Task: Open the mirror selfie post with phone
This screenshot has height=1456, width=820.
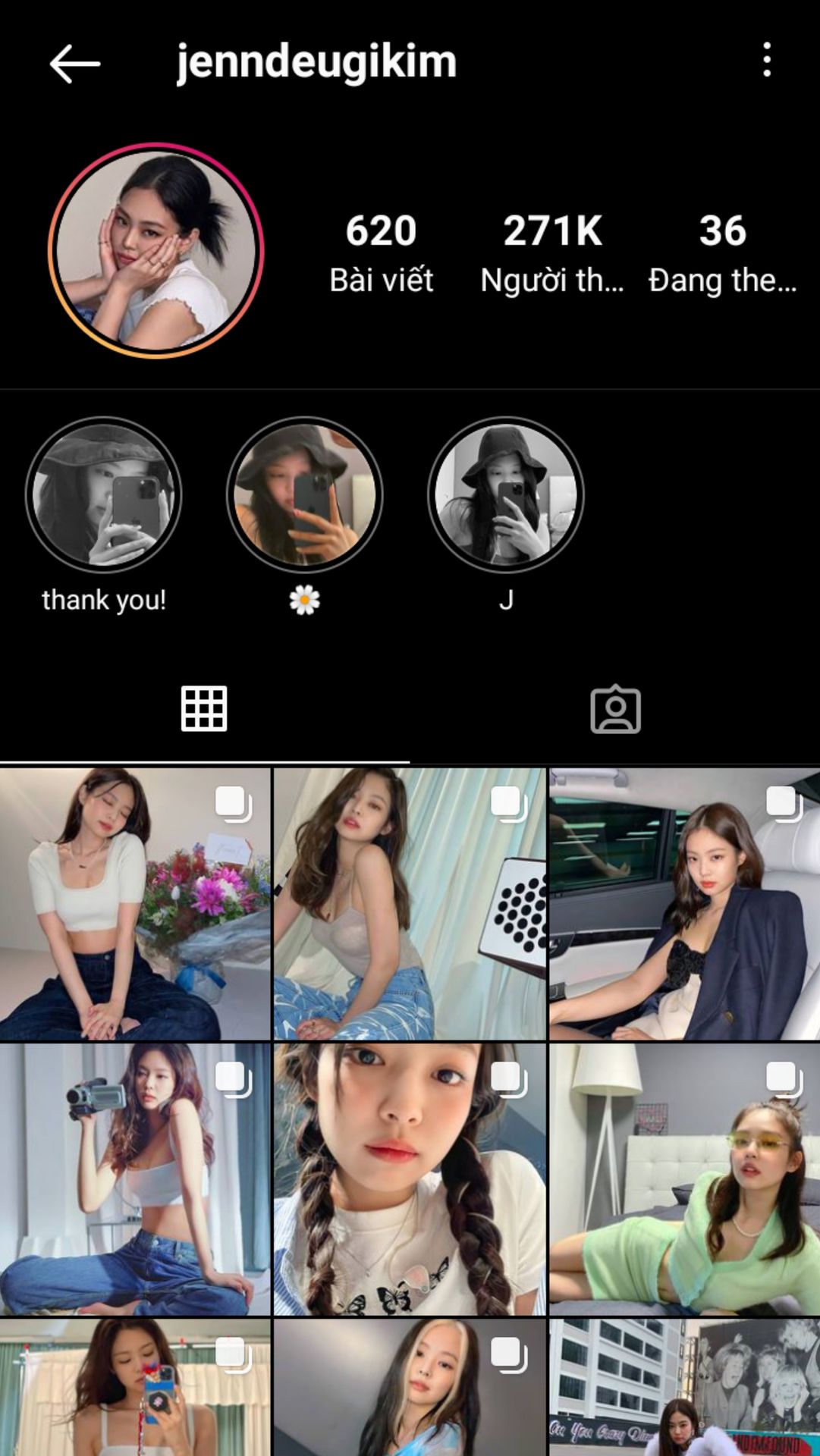Action: pos(135,1387)
